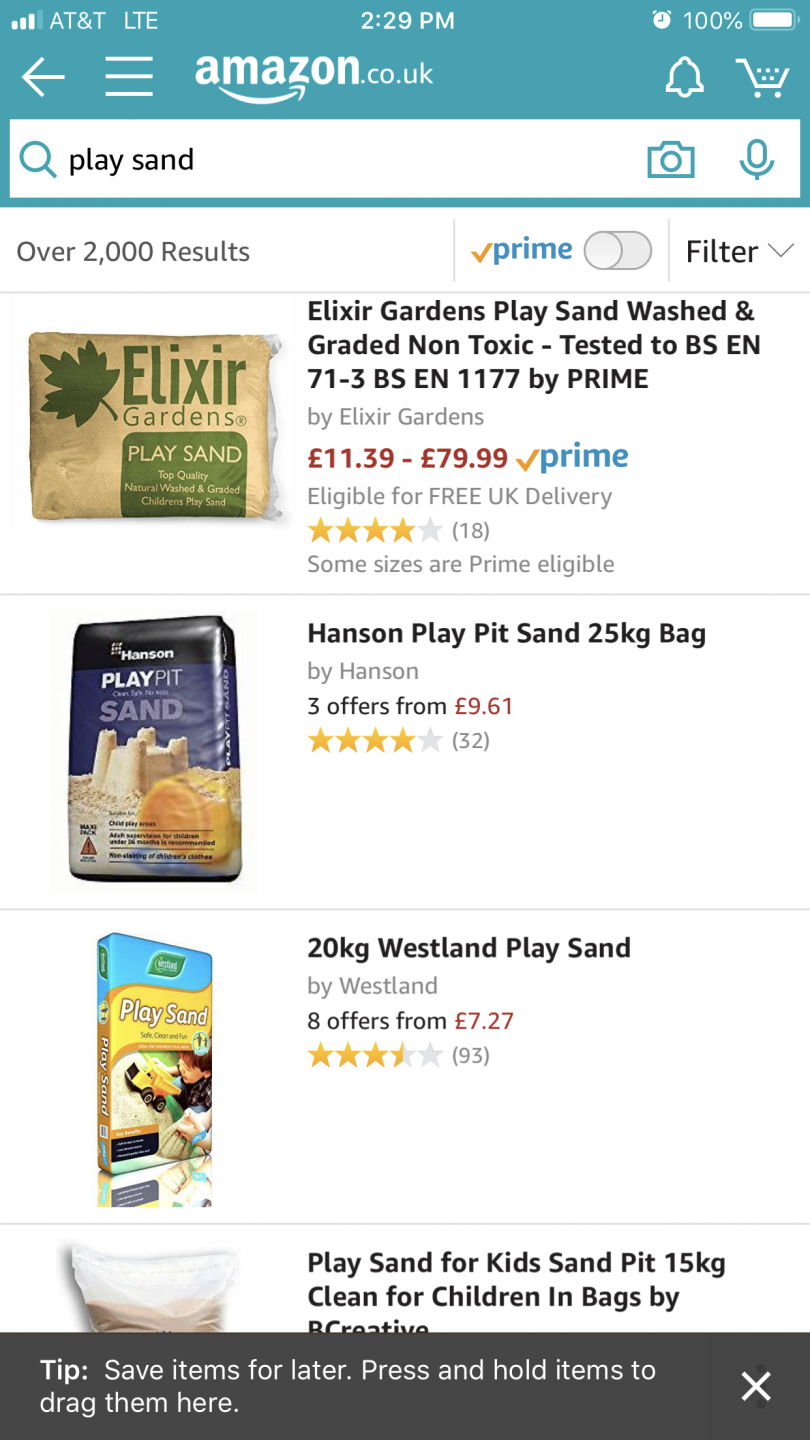The width and height of the screenshot is (810, 1440).
Task: Dismiss the save items tip banner
Action: click(x=756, y=1386)
